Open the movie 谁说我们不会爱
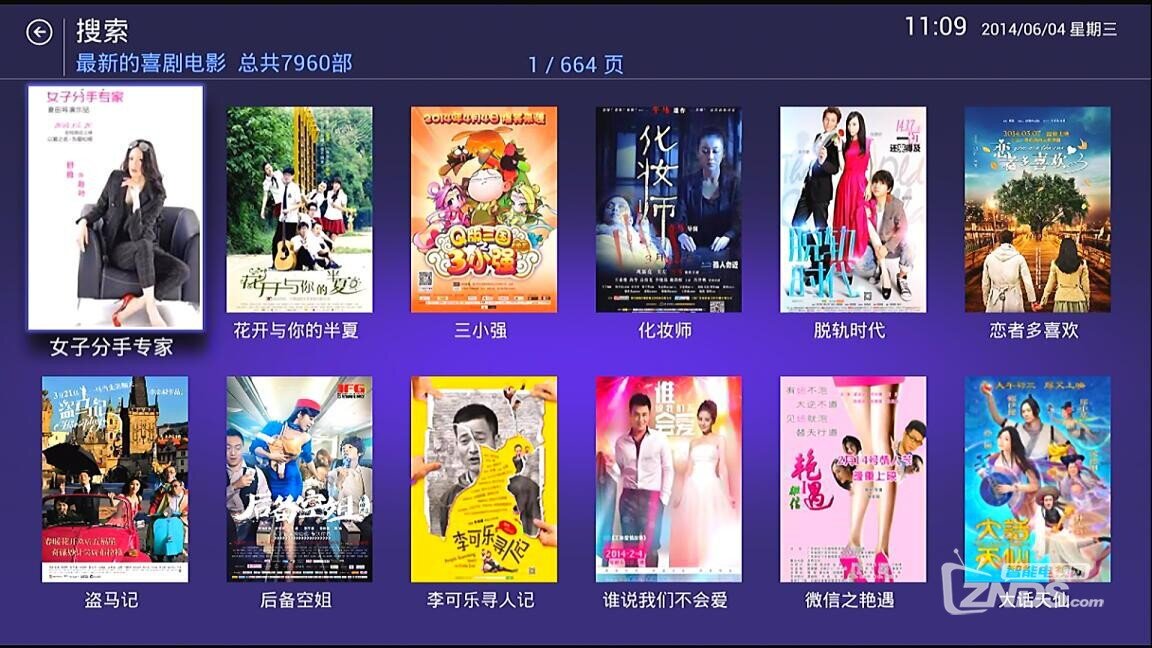This screenshot has width=1152, height=648. 668,479
